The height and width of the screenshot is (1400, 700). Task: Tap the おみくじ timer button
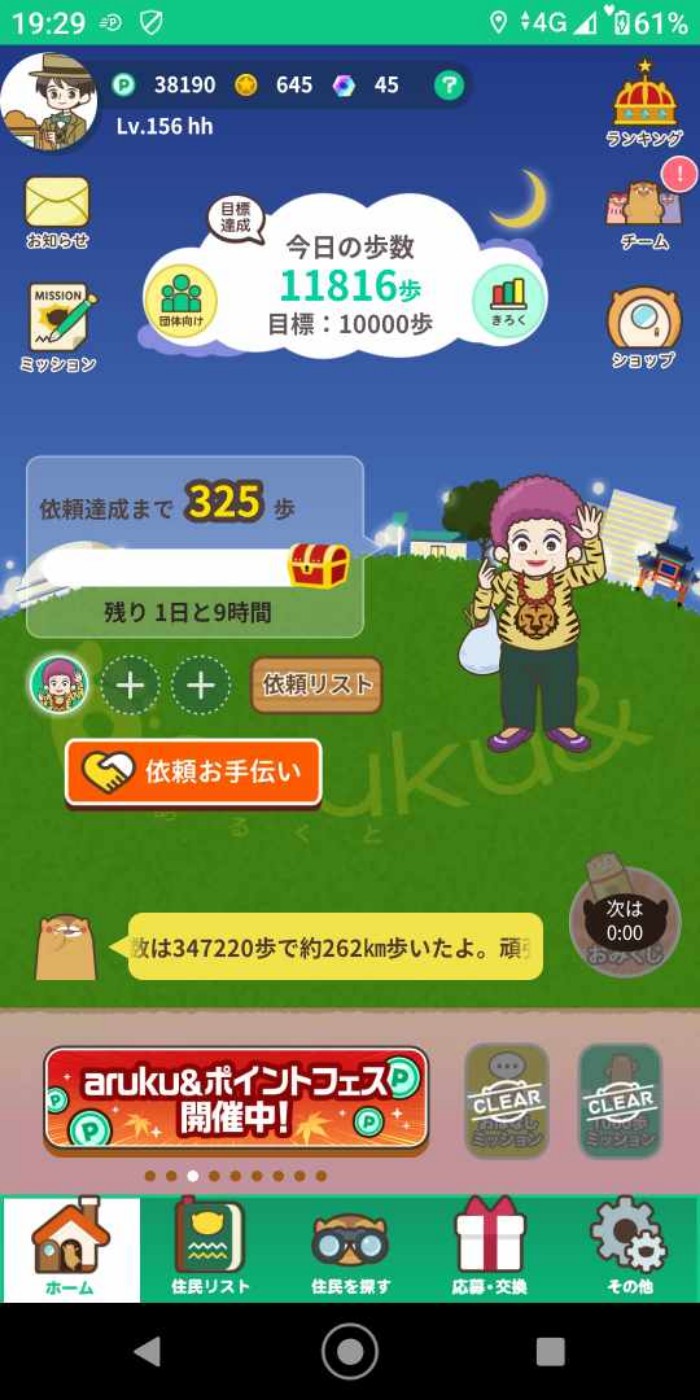tap(624, 921)
